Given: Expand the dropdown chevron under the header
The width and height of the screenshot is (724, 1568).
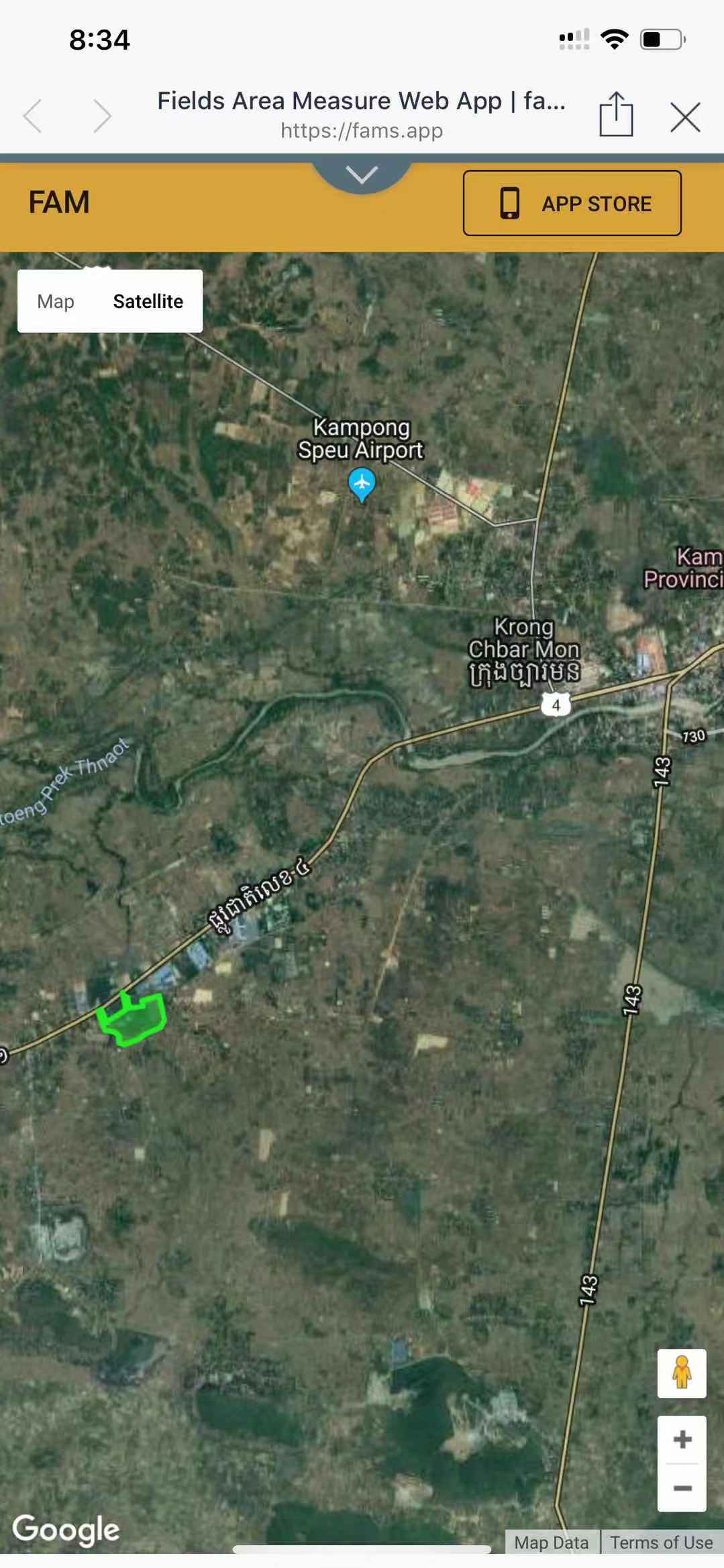Looking at the screenshot, I should [x=362, y=175].
